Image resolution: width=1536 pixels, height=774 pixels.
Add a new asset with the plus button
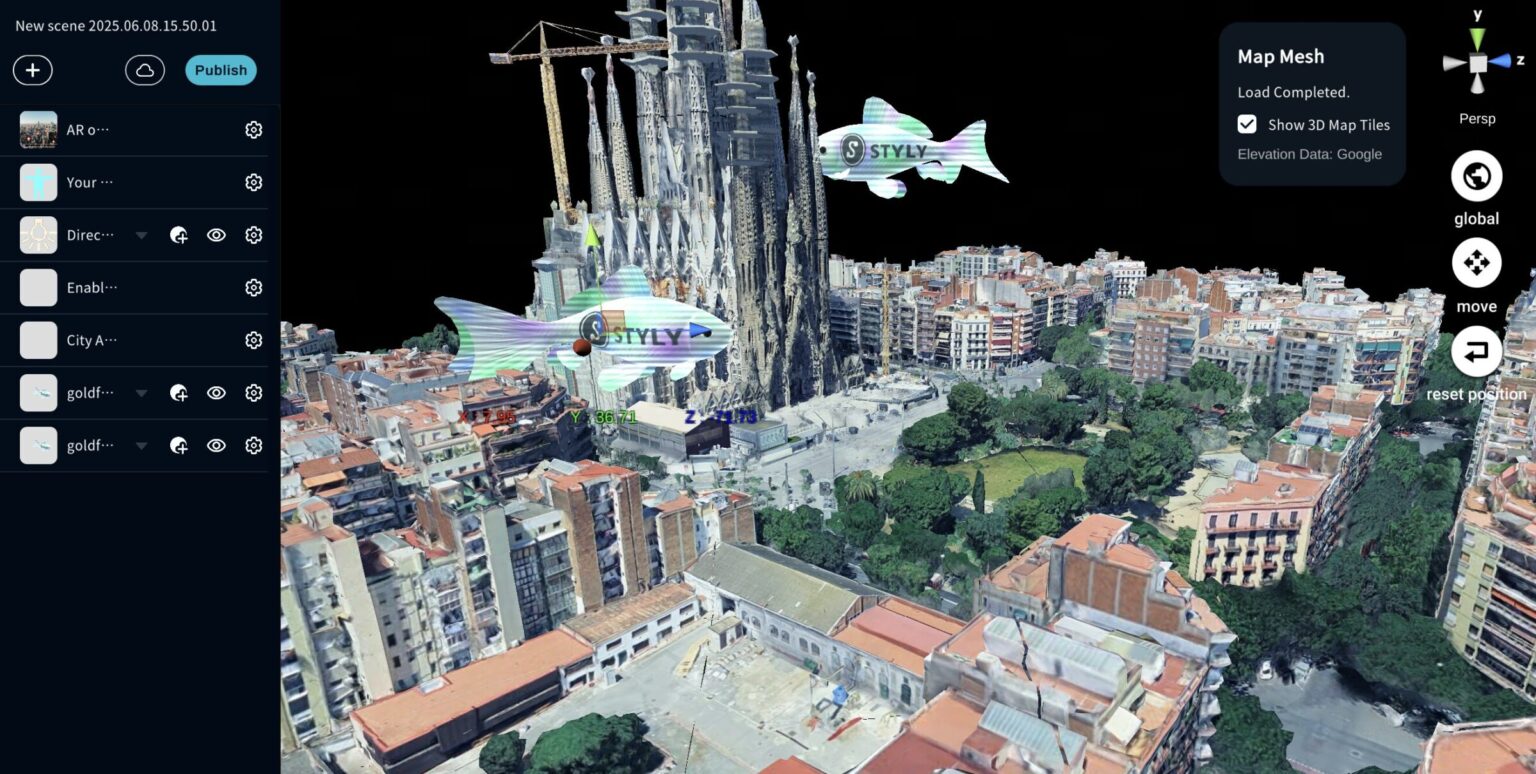33,70
